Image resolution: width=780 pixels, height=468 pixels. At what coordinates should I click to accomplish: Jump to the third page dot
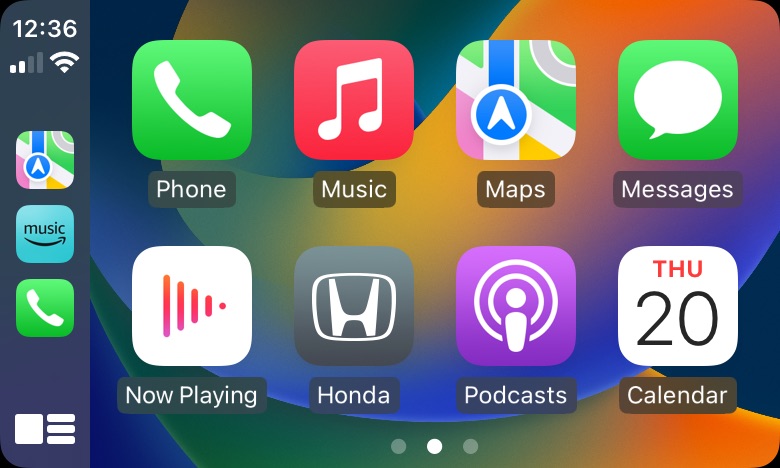click(x=470, y=446)
